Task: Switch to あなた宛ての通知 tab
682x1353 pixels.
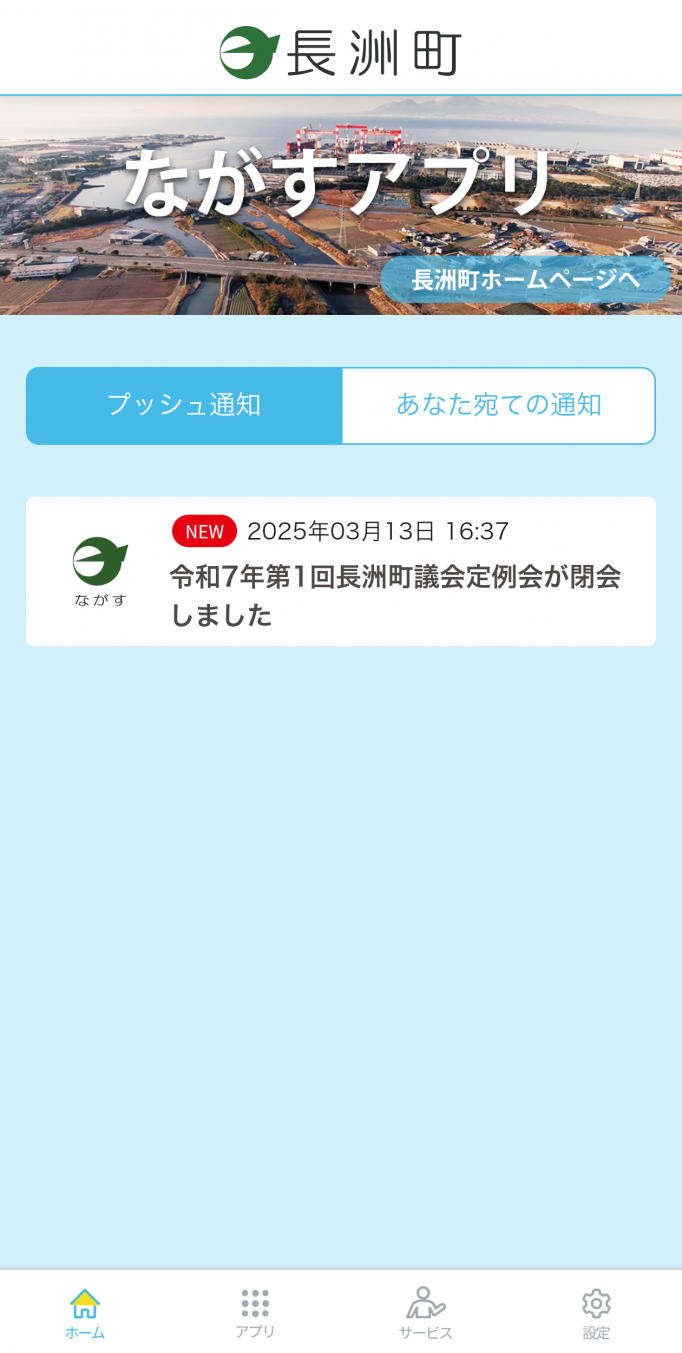Action: tap(498, 405)
